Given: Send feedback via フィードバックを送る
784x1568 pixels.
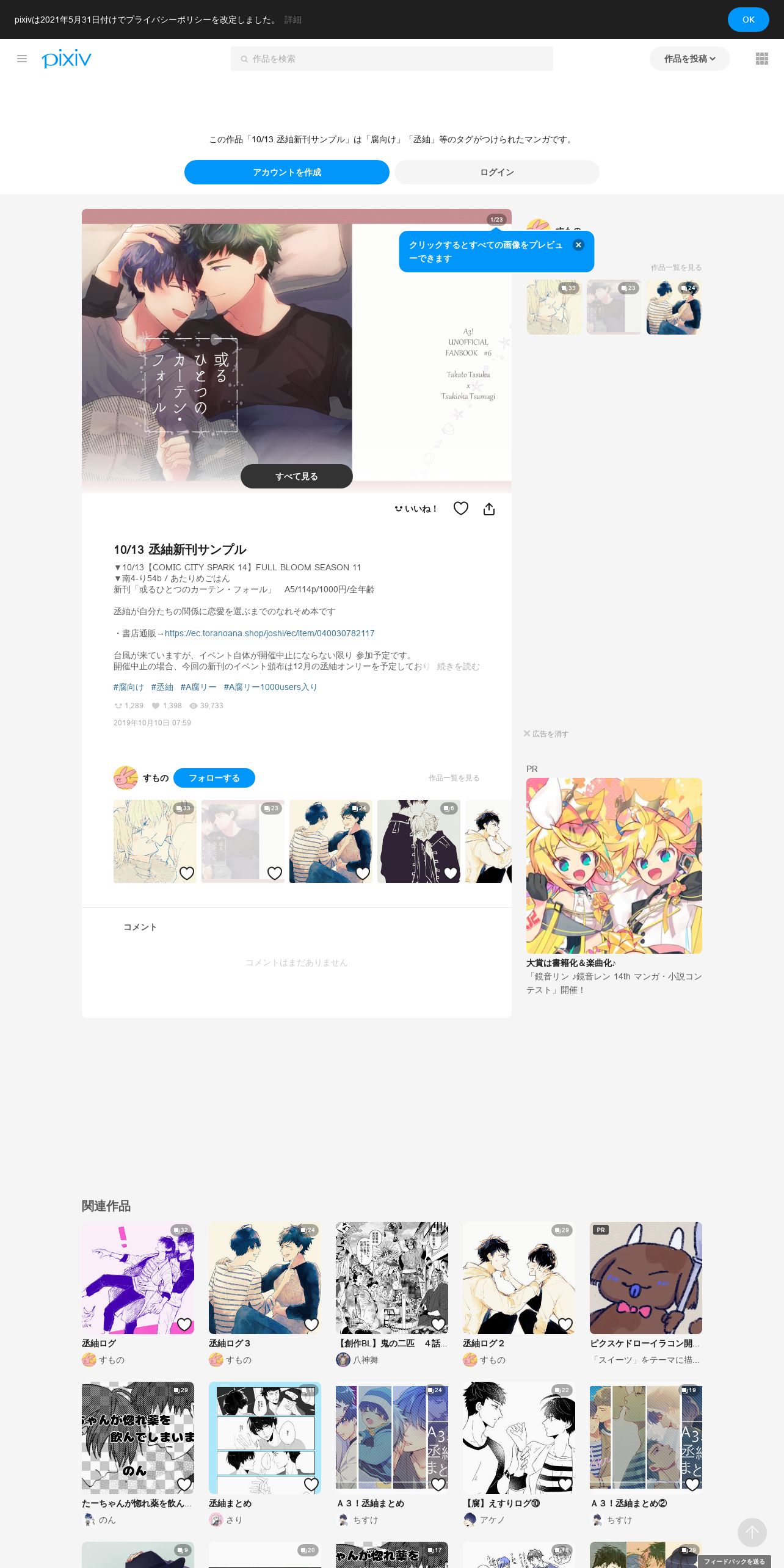Looking at the screenshot, I should (735, 1561).
